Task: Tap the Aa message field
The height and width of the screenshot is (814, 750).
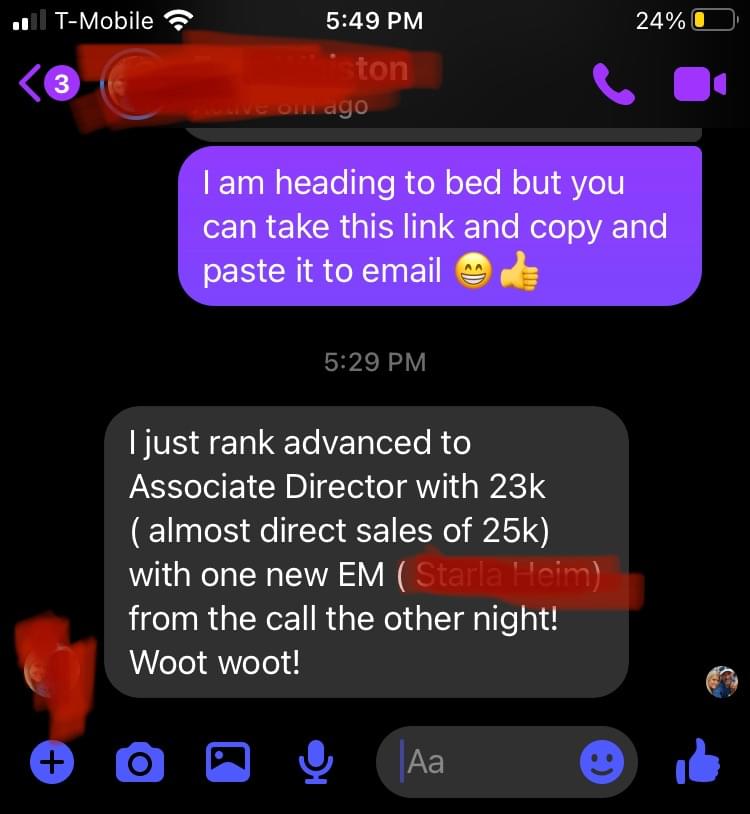Action: [x=480, y=763]
